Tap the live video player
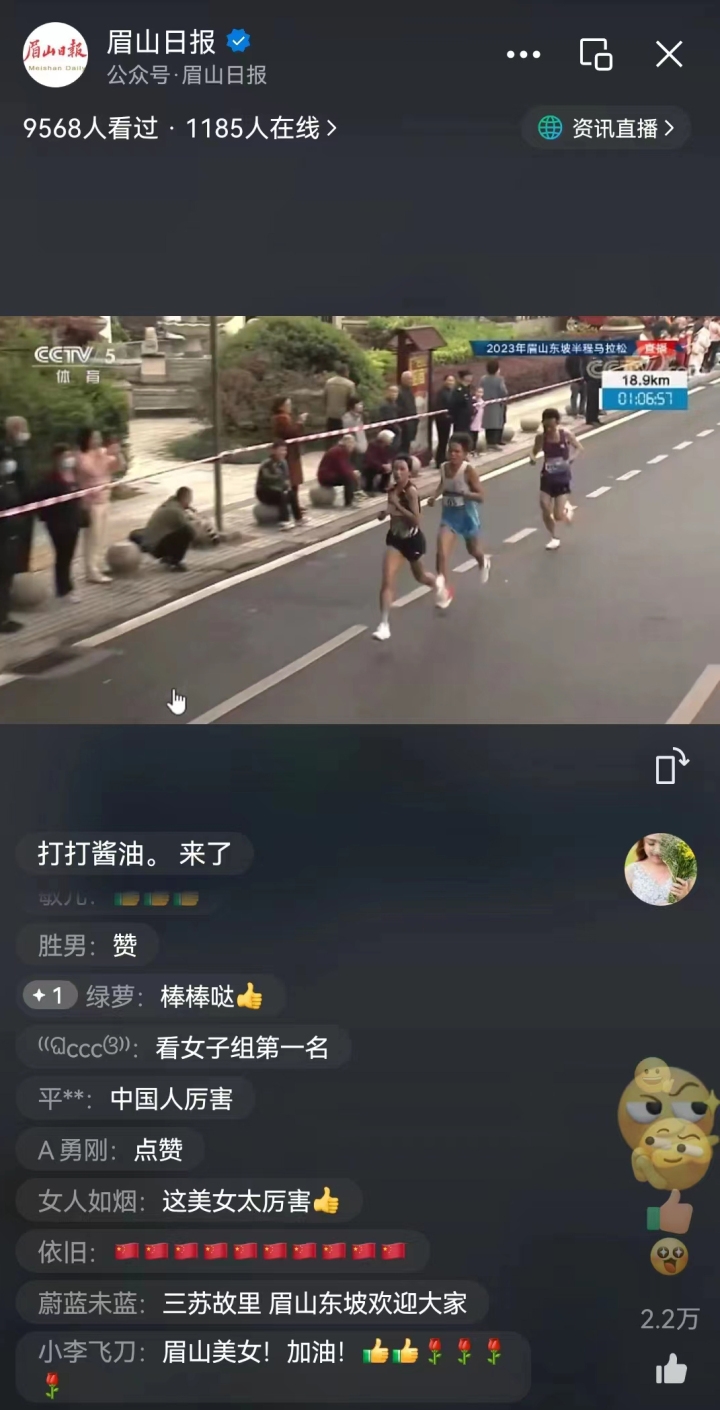This screenshot has width=720, height=1410. coord(360,520)
